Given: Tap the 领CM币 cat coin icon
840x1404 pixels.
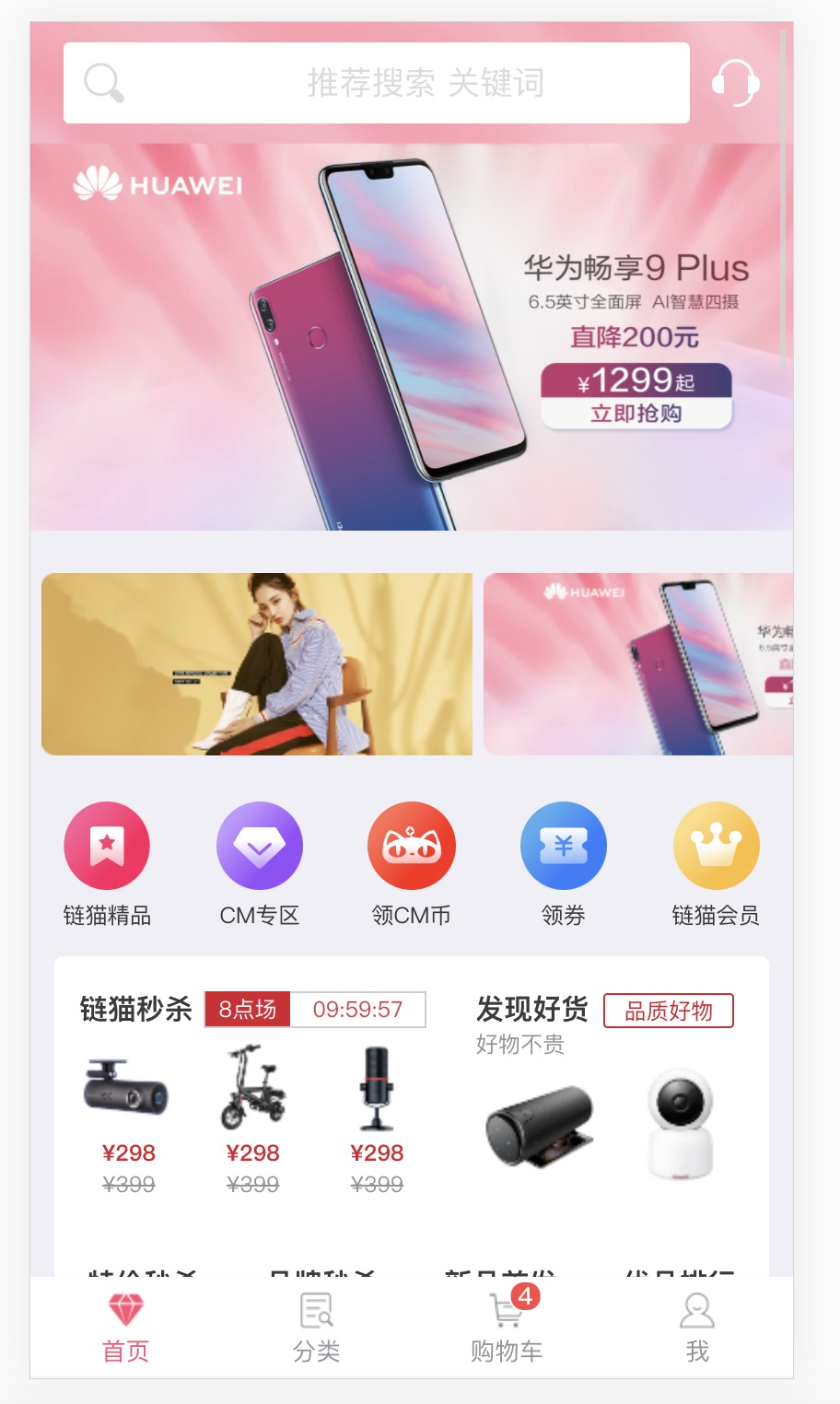Looking at the screenshot, I should 412,844.
